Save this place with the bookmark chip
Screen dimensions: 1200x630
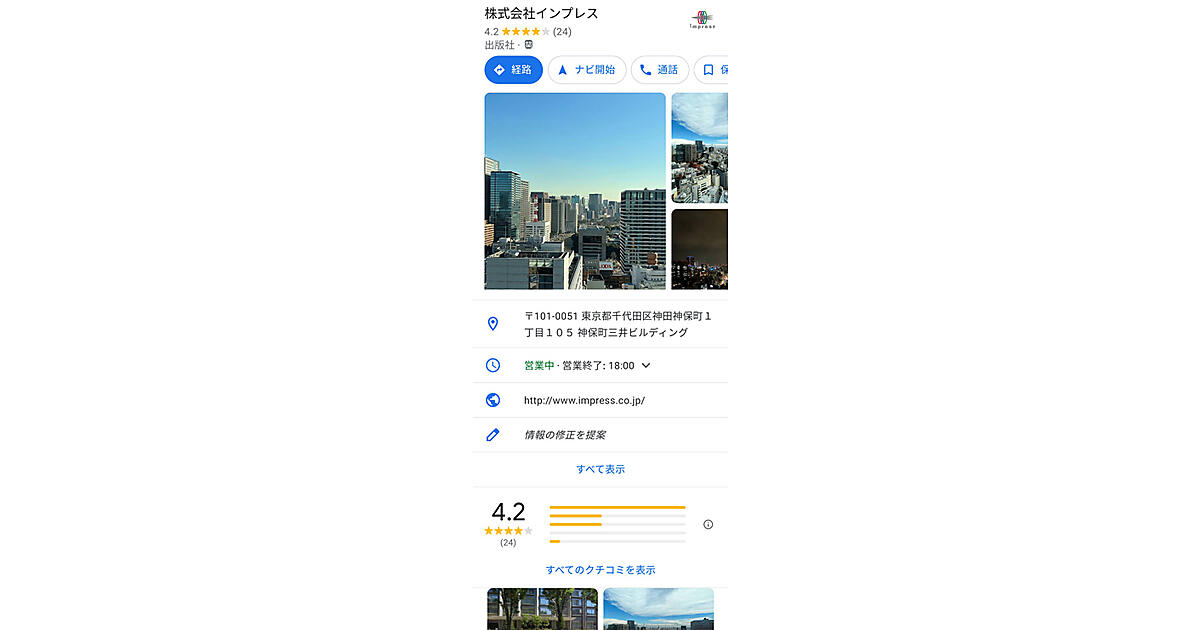(712, 70)
